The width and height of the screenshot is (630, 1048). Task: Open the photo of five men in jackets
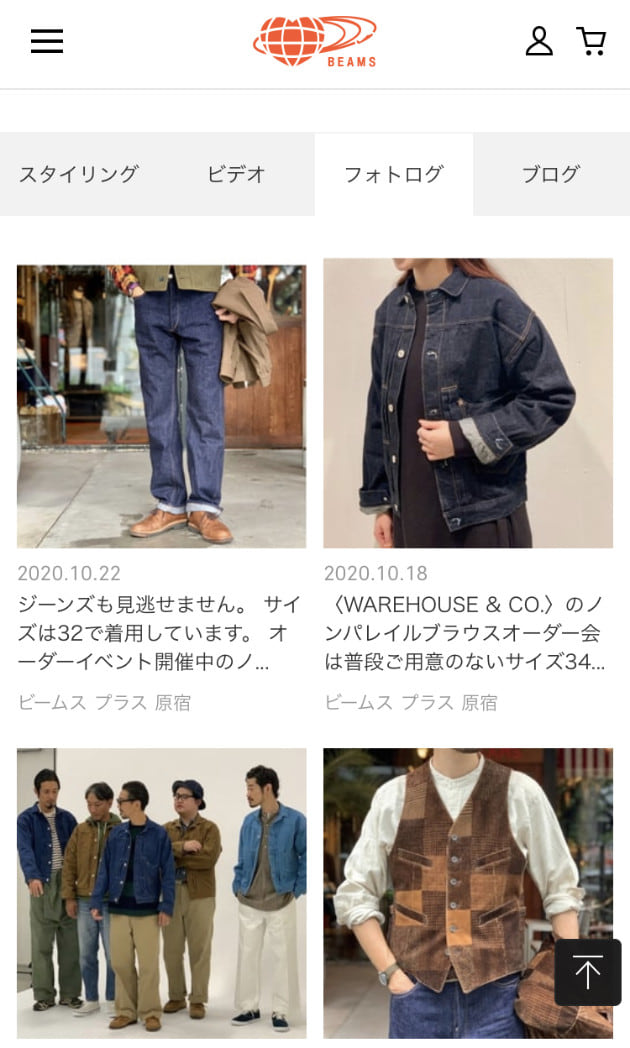coord(162,893)
